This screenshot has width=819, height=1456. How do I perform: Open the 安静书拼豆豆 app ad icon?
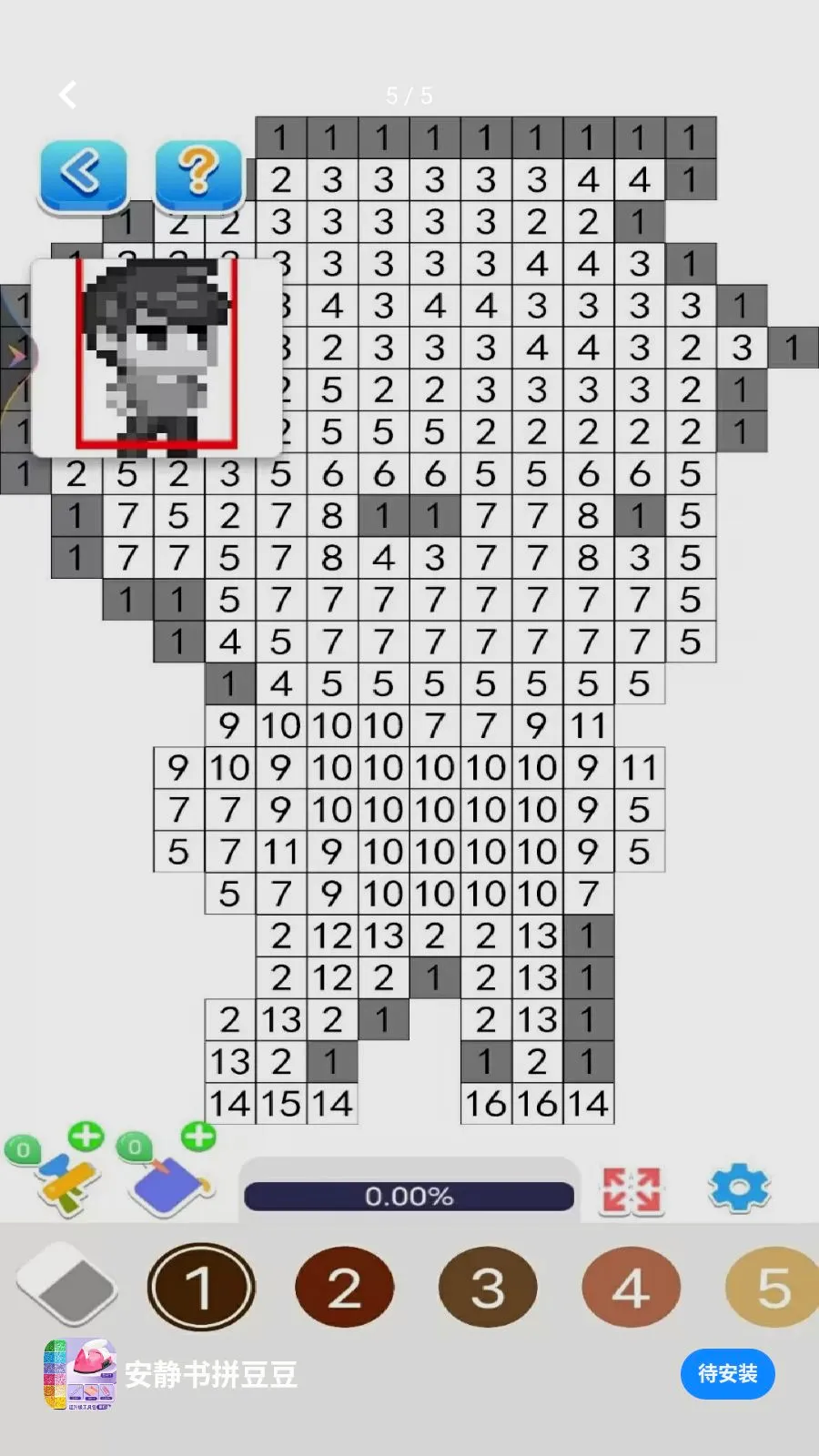[x=80, y=1374]
